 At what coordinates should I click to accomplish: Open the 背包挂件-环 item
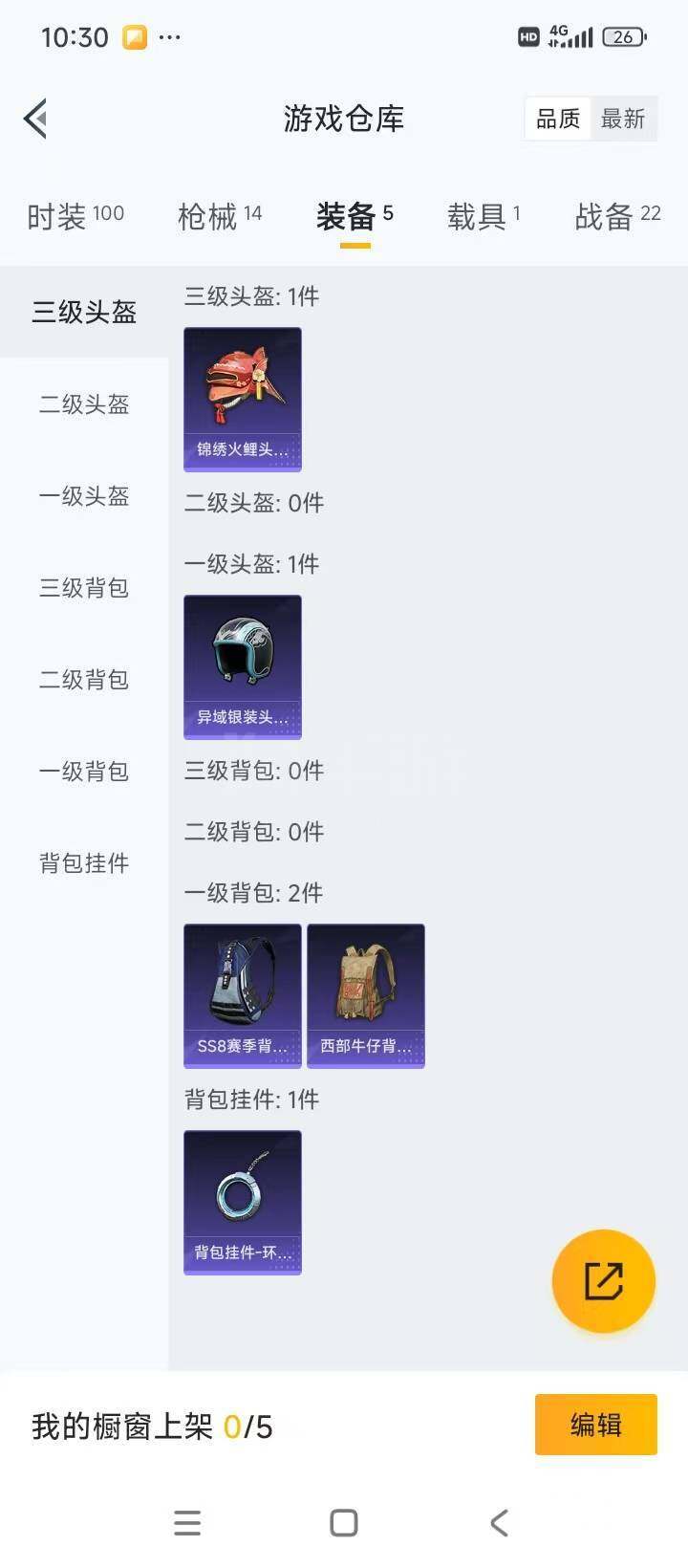click(x=243, y=1202)
